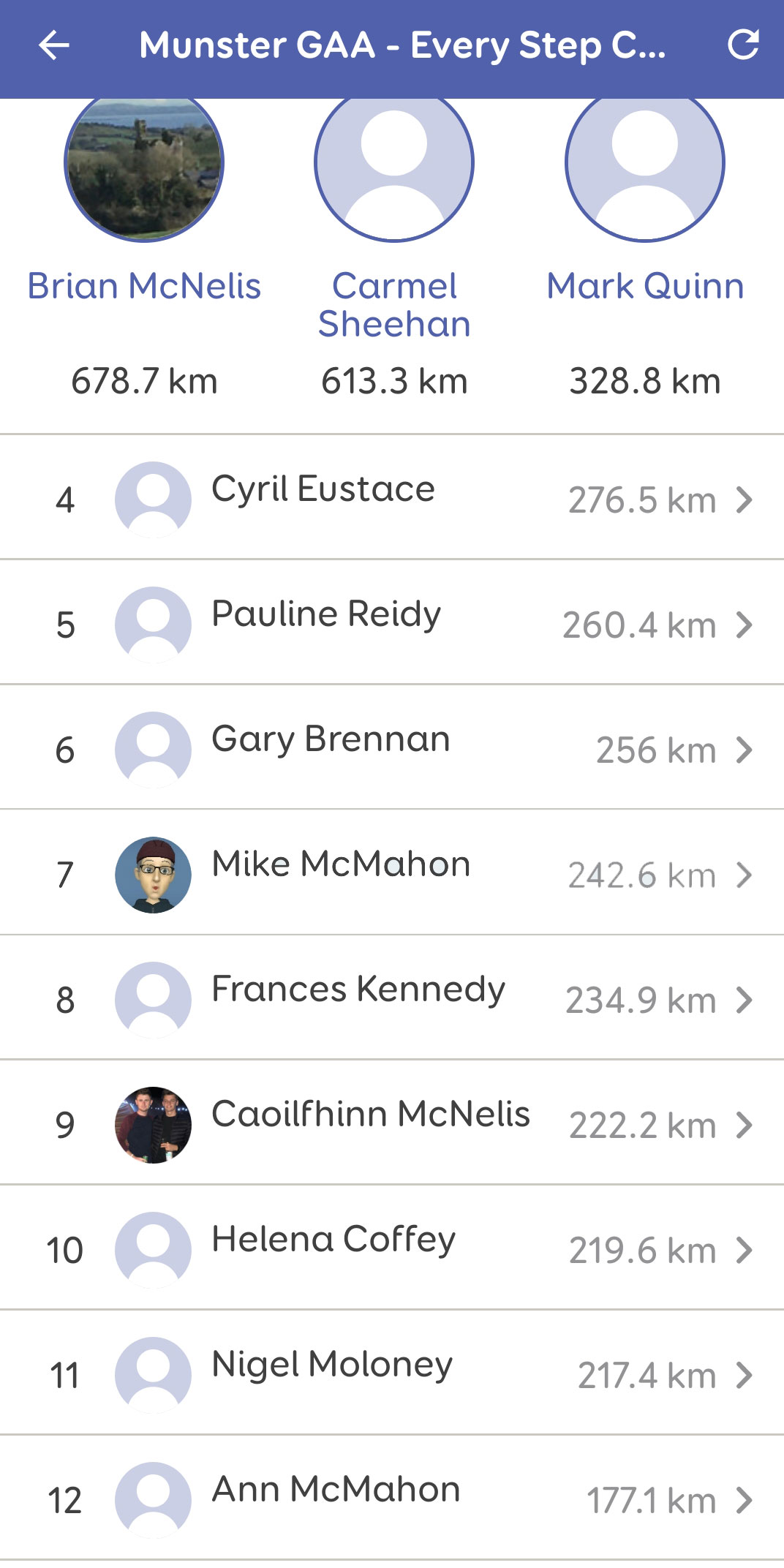784x1568 pixels.
Task: Refresh the leaderboard
Action: point(743,45)
